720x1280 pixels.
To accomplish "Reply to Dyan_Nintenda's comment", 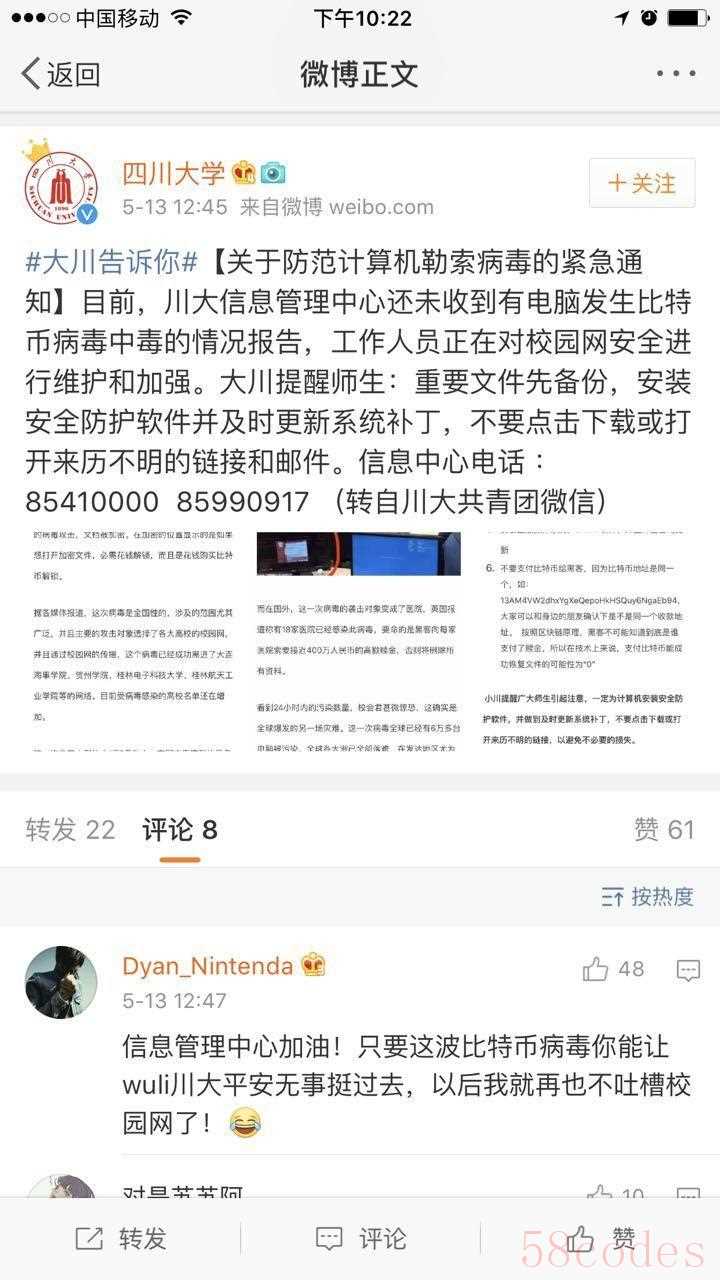I will [x=688, y=968].
